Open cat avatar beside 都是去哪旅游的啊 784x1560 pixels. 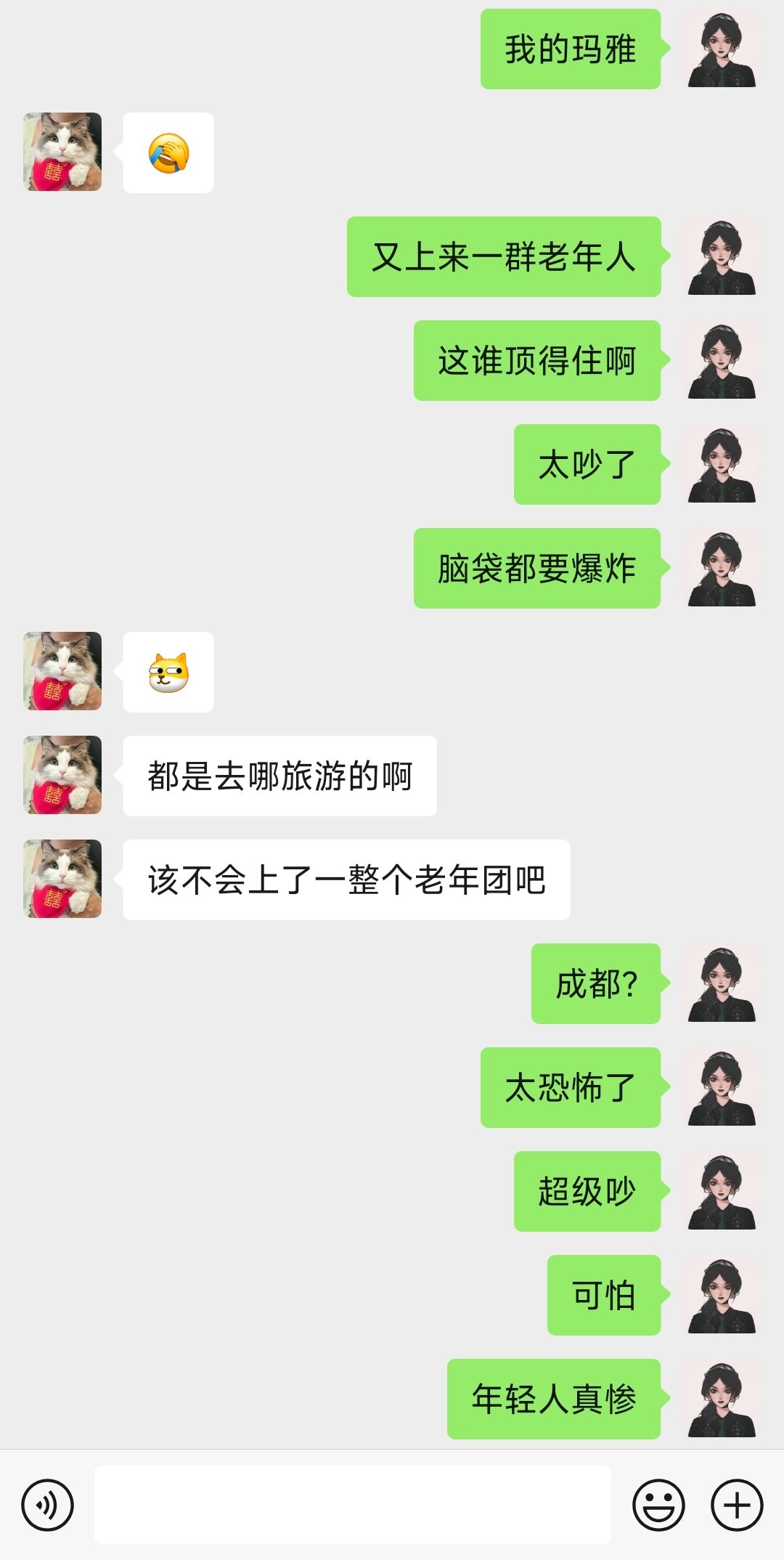tap(62, 775)
